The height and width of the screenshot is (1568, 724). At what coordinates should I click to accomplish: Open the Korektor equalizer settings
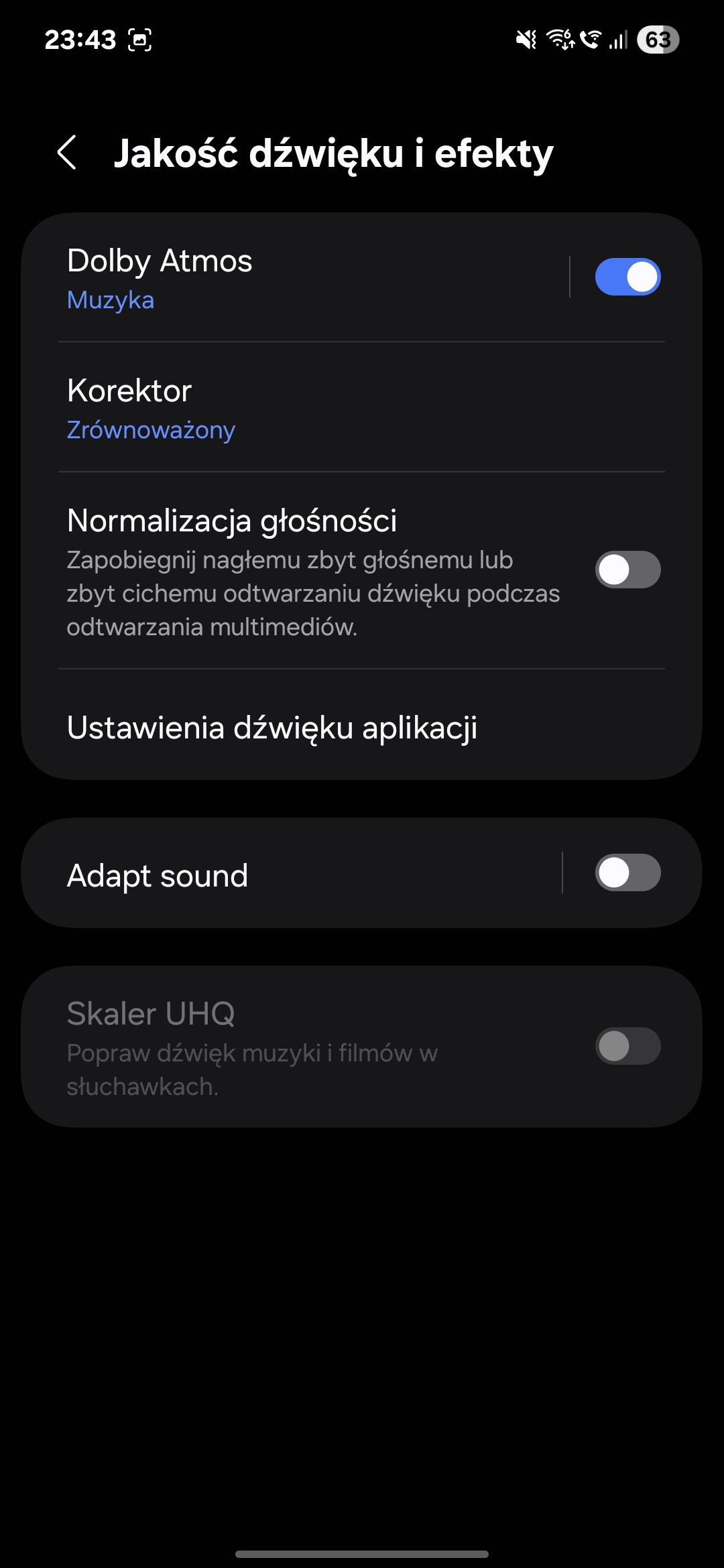[362, 407]
